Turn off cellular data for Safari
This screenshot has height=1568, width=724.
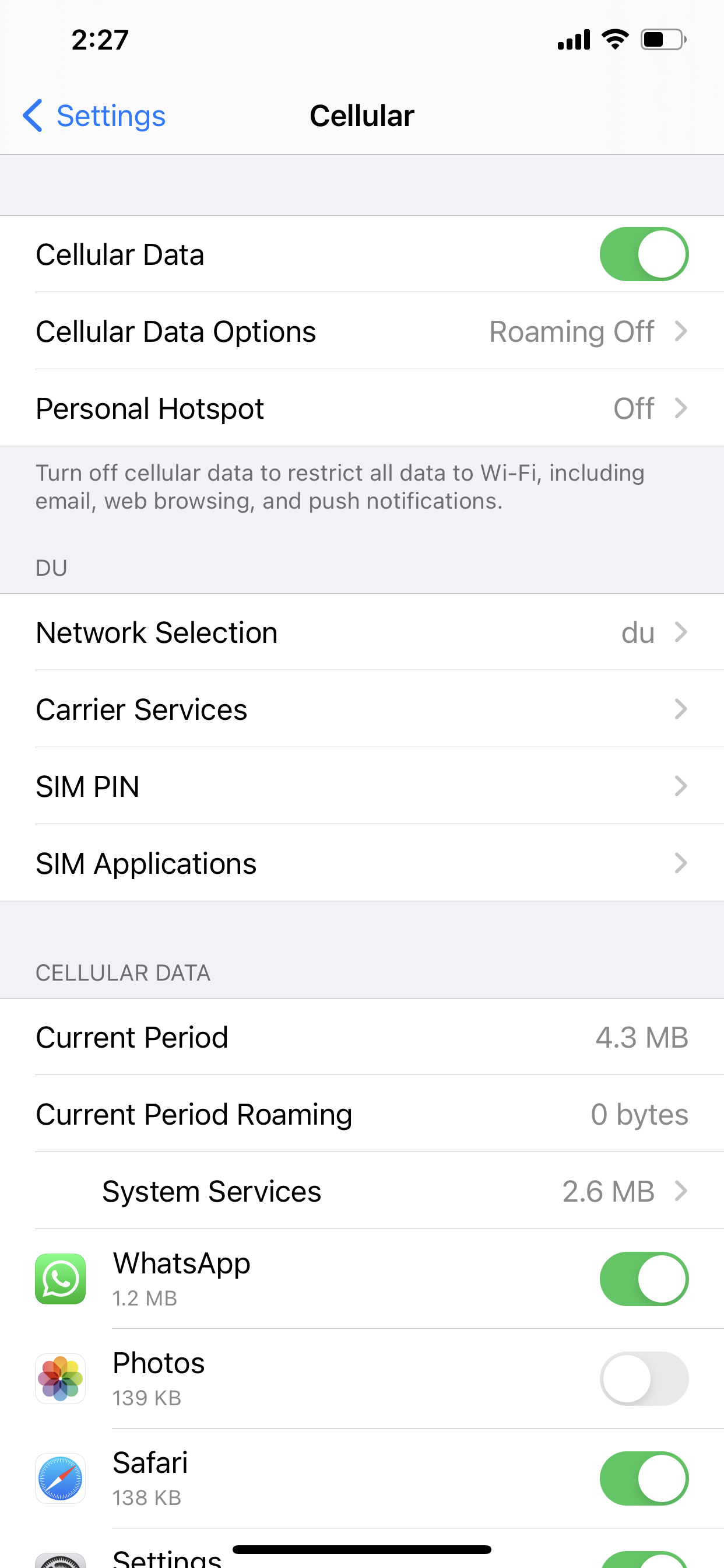click(643, 1479)
